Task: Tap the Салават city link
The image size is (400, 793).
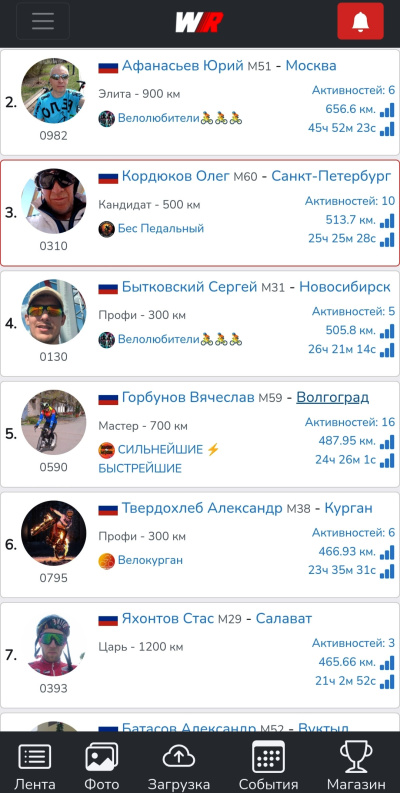Action: pyautogui.click(x=284, y=619)
